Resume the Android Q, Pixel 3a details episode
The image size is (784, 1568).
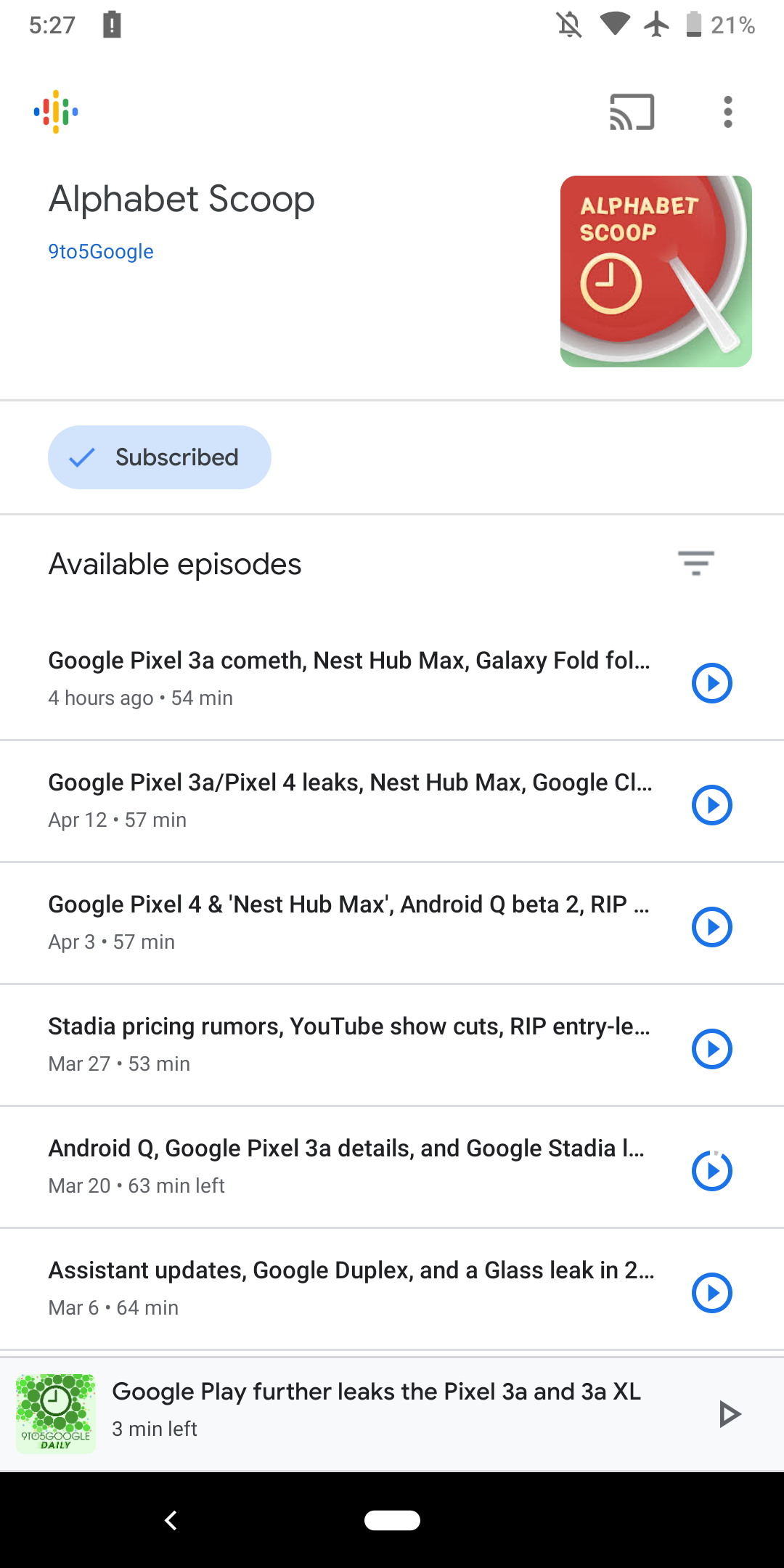point(712,1171)
